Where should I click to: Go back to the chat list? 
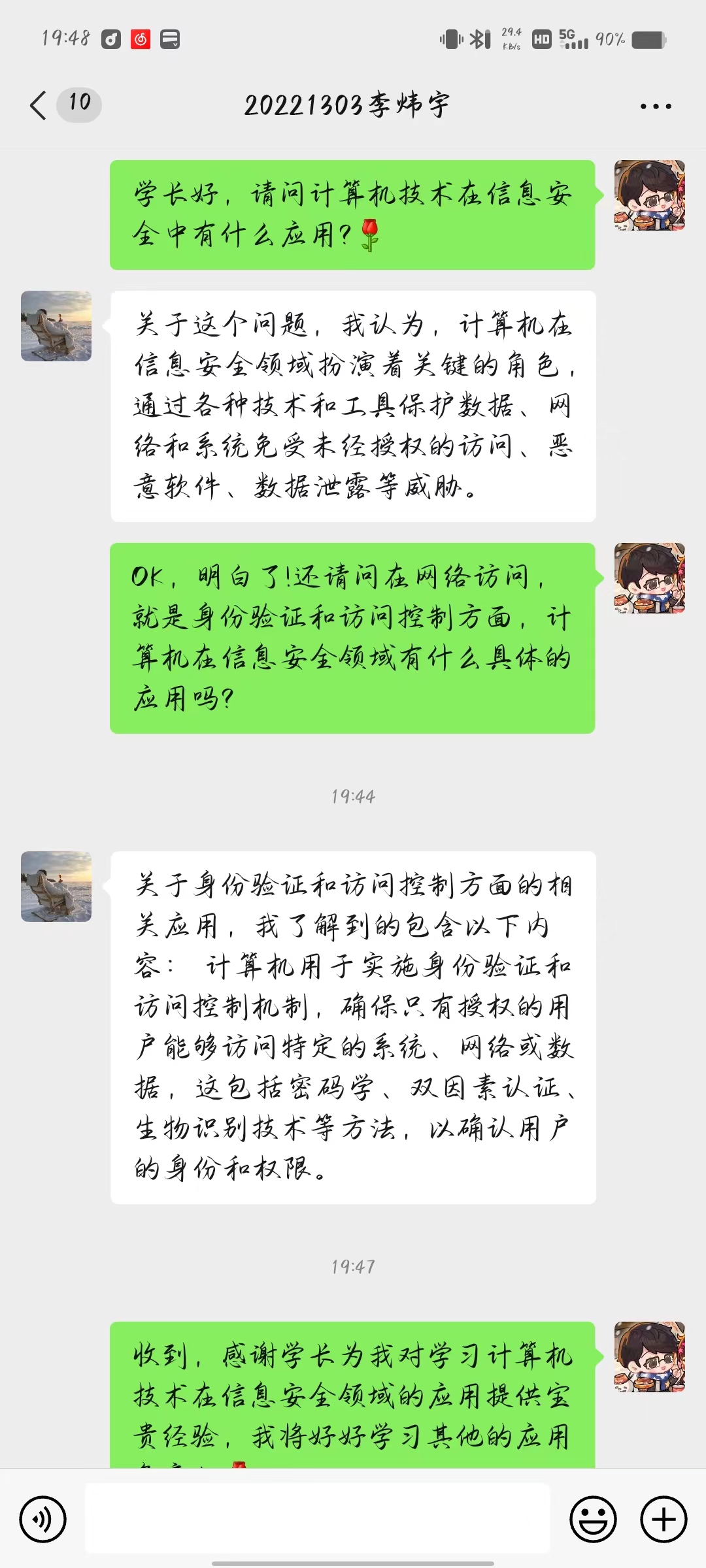[x=39, y=105]
